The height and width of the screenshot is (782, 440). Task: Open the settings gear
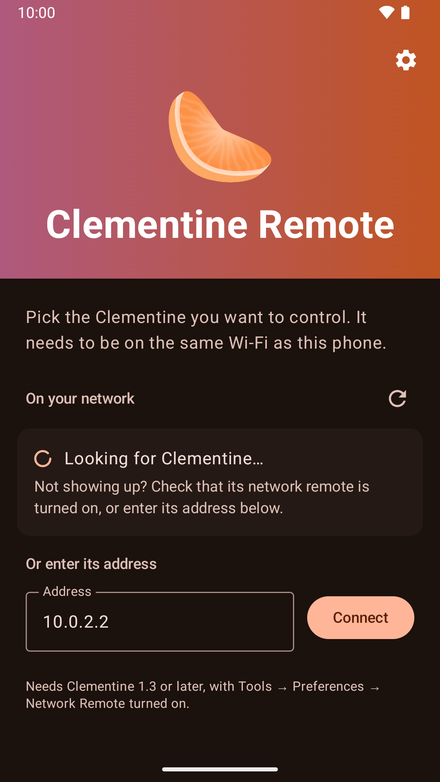pyautogui.click(x=406, y=60)
